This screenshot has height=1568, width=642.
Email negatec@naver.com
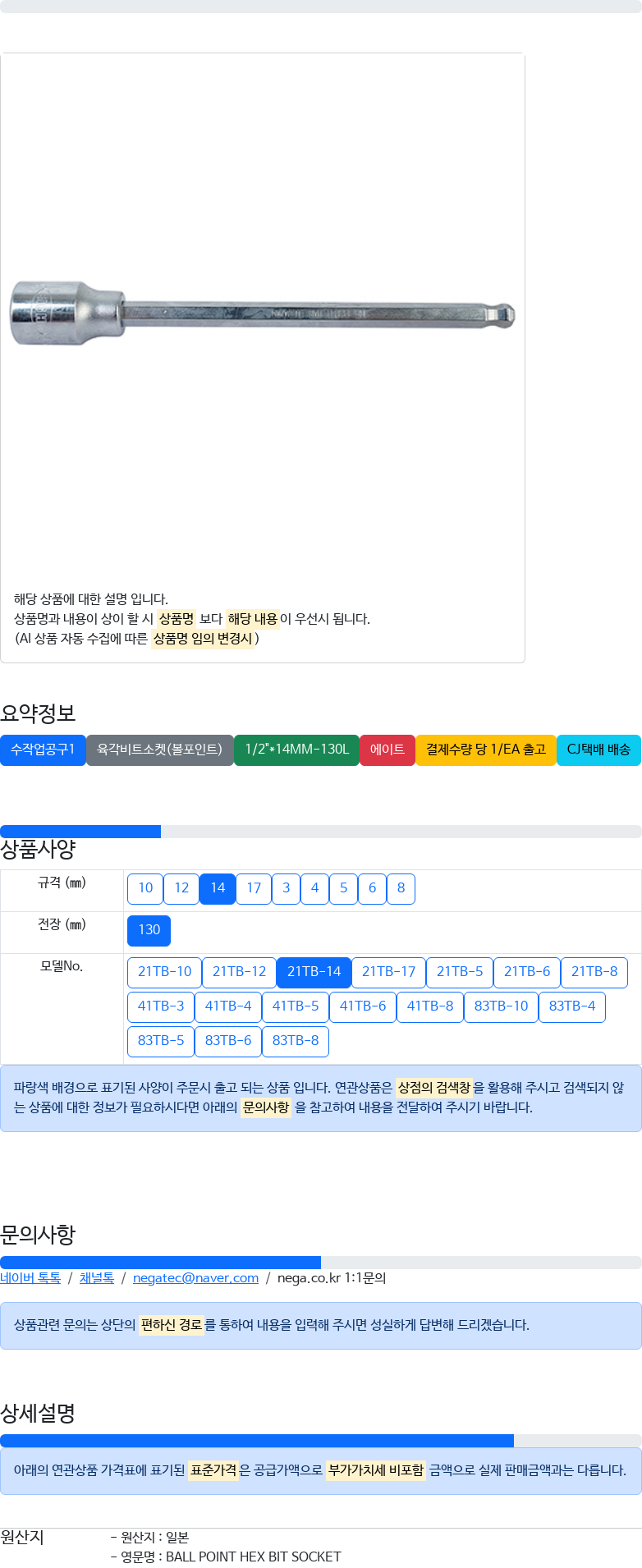[195, 1278]
